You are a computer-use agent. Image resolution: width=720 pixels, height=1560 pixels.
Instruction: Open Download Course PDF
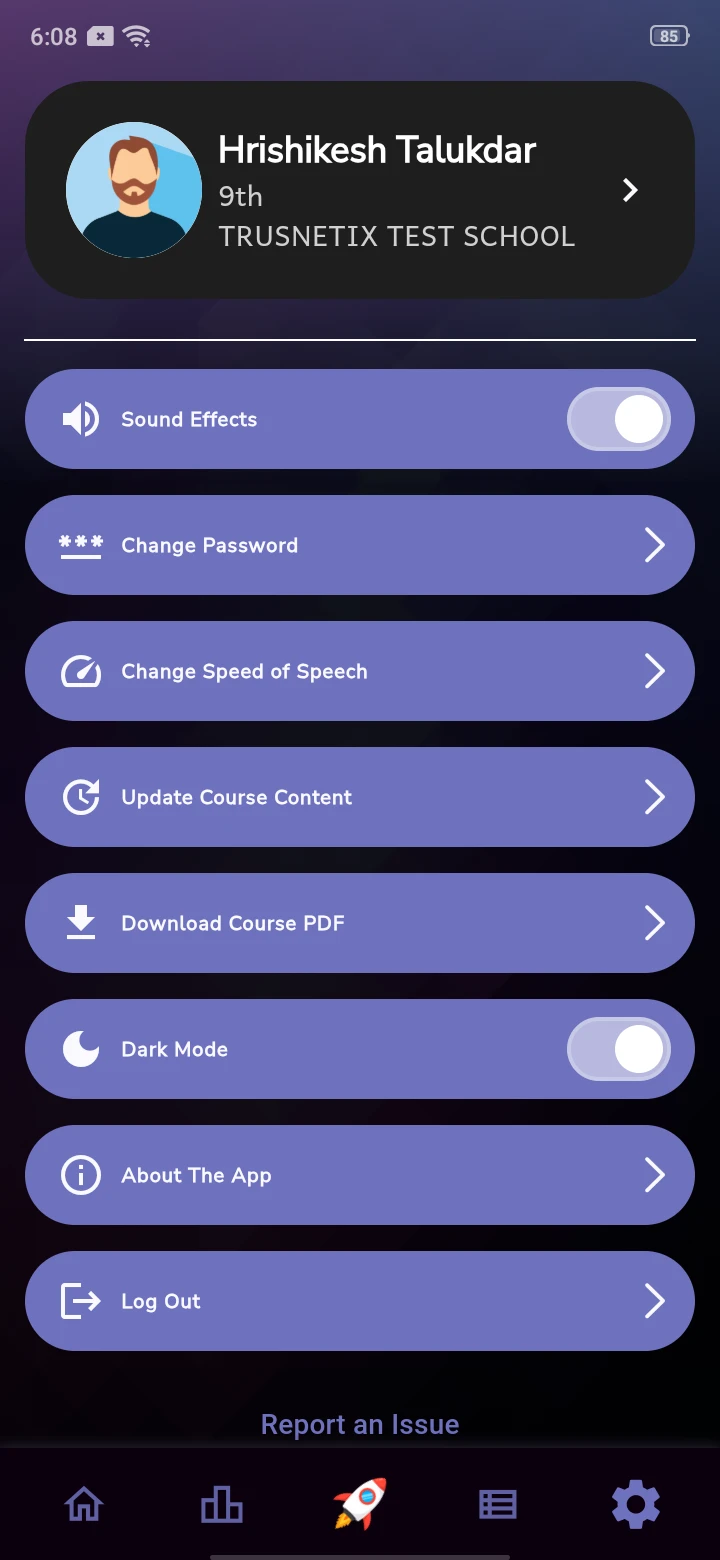(360, 923)
